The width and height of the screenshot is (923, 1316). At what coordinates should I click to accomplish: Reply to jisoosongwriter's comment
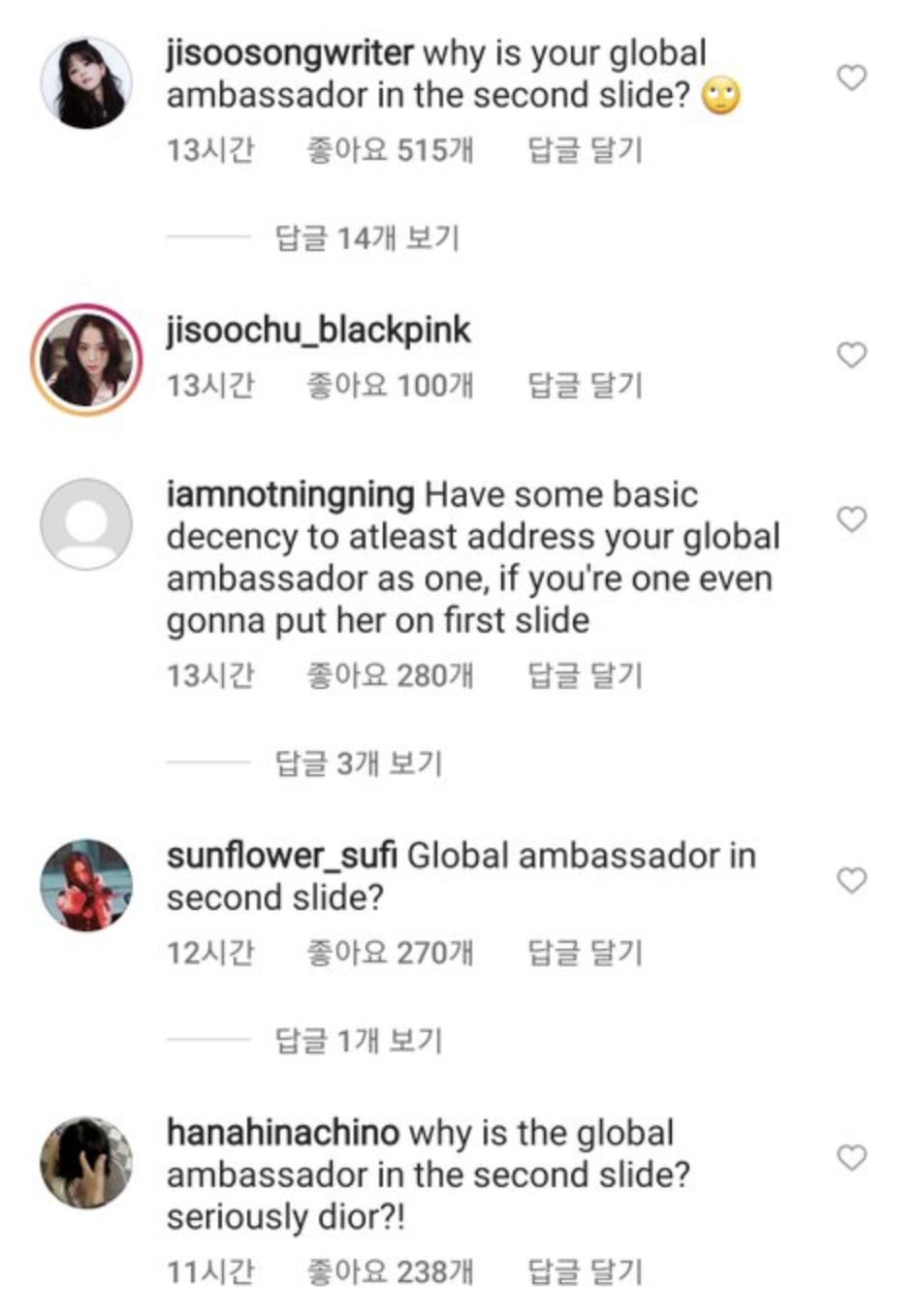pyautogui.click(x=585, y=150)
